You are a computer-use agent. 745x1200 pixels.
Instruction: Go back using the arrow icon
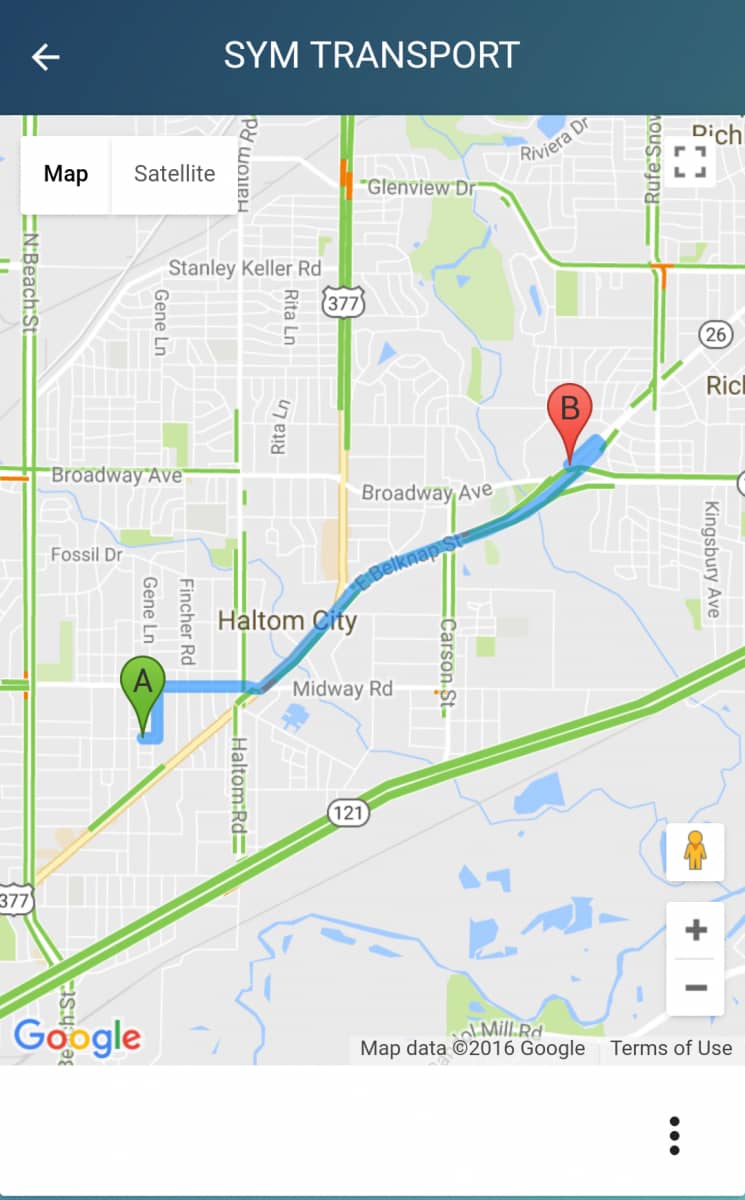(x=46, y=57)
